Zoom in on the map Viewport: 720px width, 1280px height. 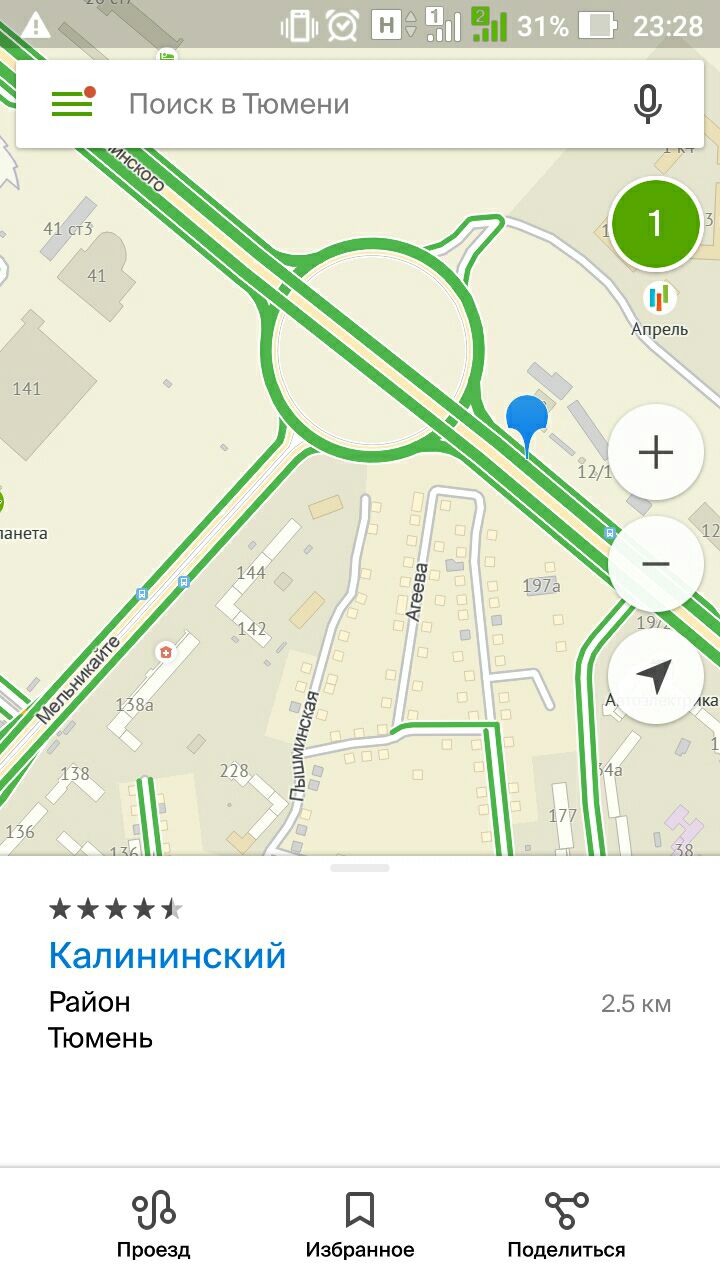pos(656,453)
